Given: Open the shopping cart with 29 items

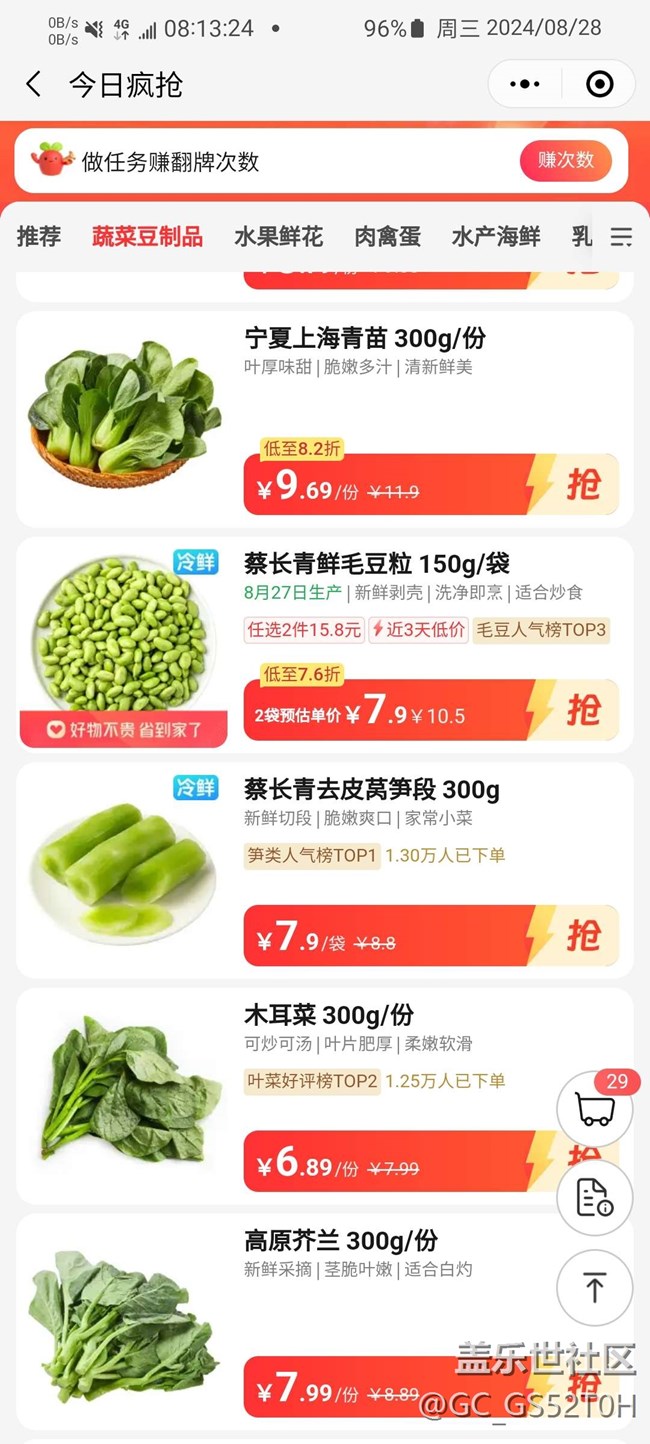Looking at the screenshot, I should pyautogui.click(x=595, y=1108).
